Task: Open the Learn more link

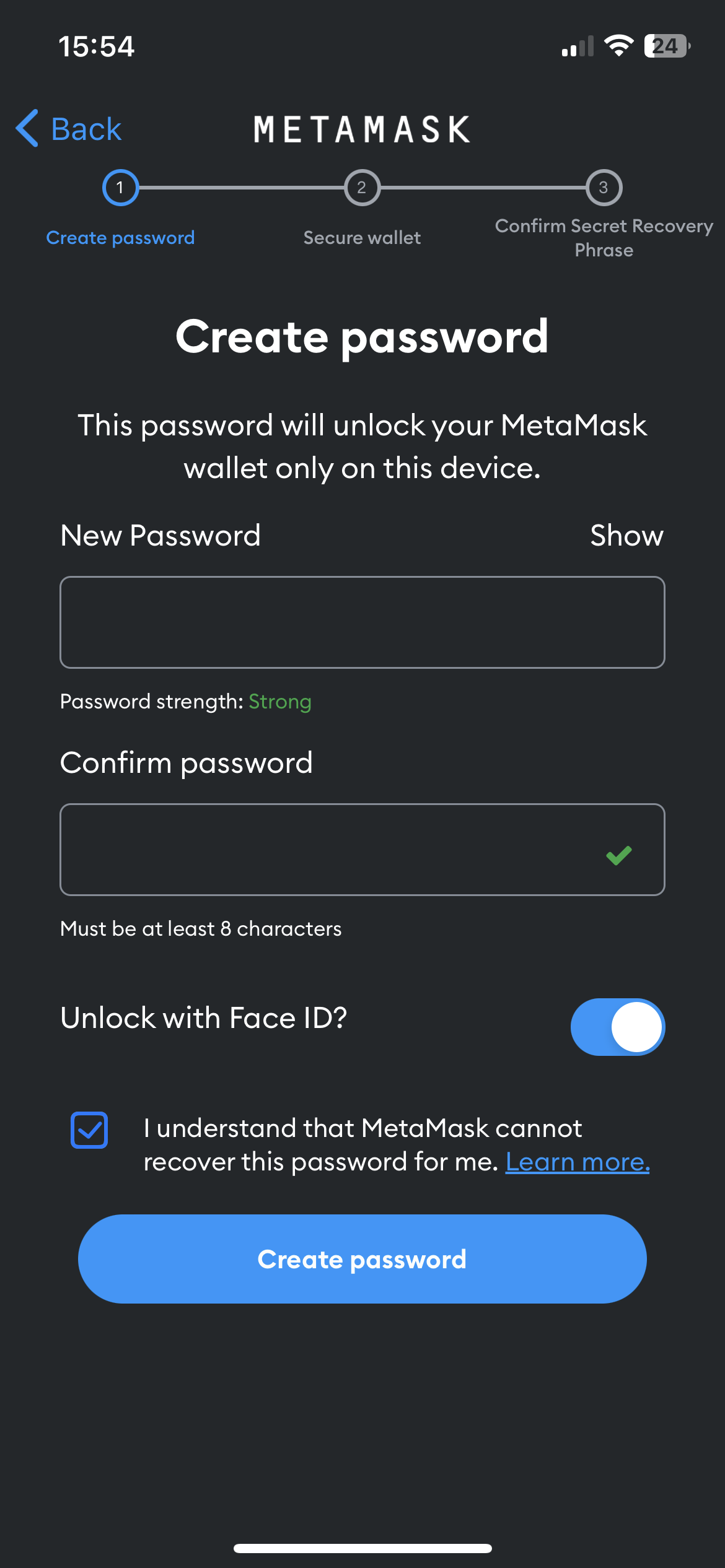Action: click(x=578, y=1162)
